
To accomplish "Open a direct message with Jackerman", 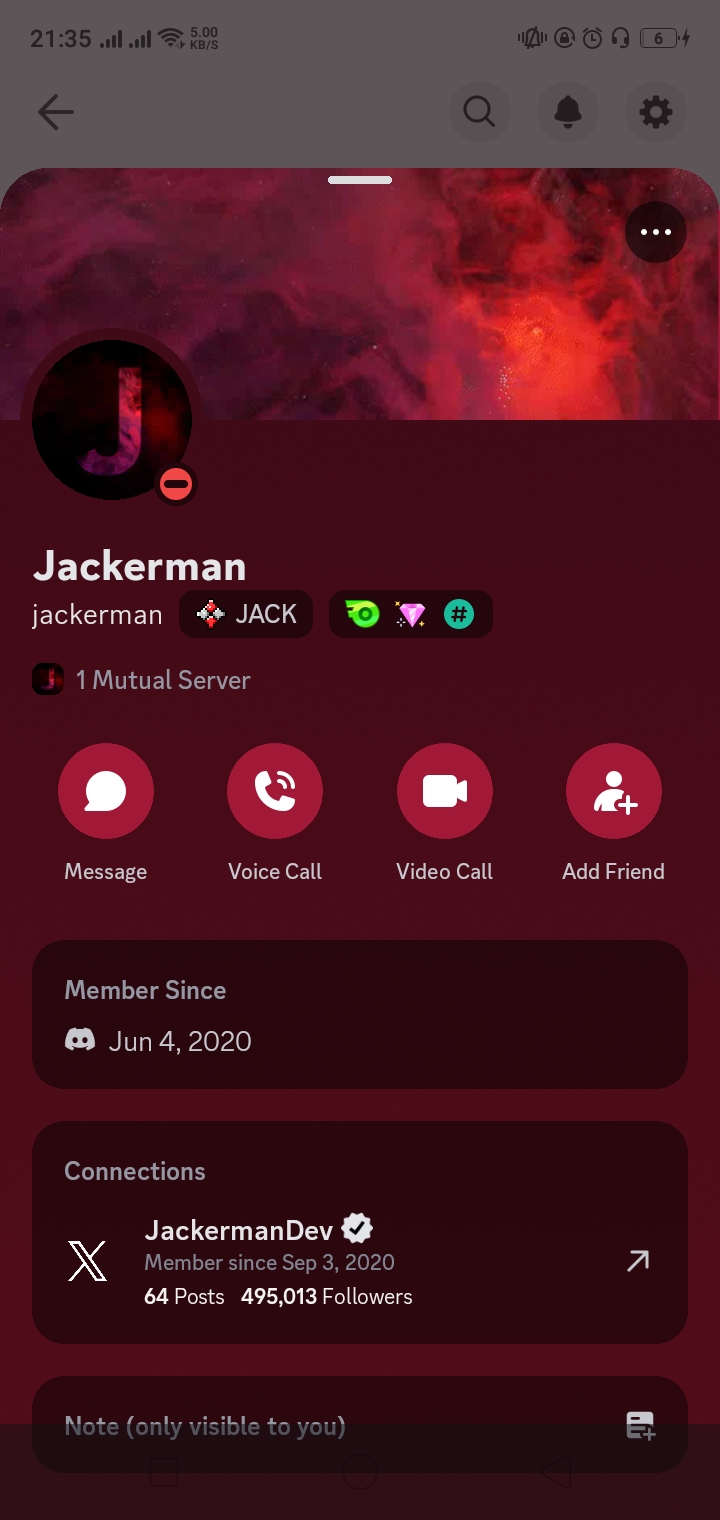I will tap(105, 791).
